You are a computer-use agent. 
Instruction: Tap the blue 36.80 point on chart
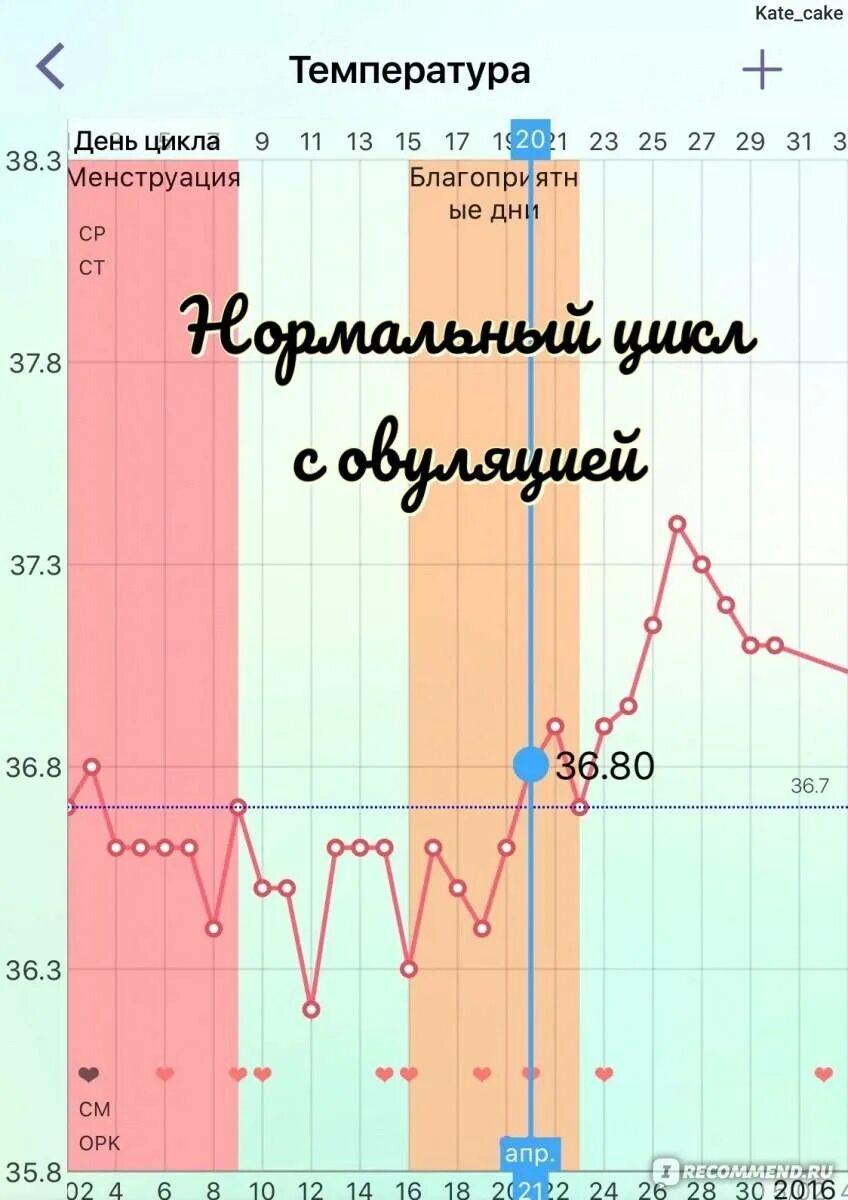pyautogui.click(x=531, y=765)
